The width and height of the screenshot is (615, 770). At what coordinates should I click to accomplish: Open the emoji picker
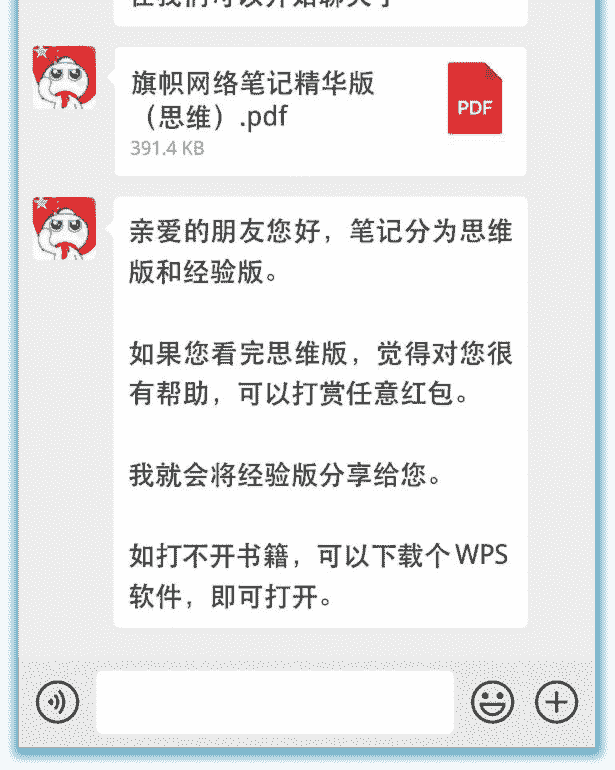[x=492, y=702]
